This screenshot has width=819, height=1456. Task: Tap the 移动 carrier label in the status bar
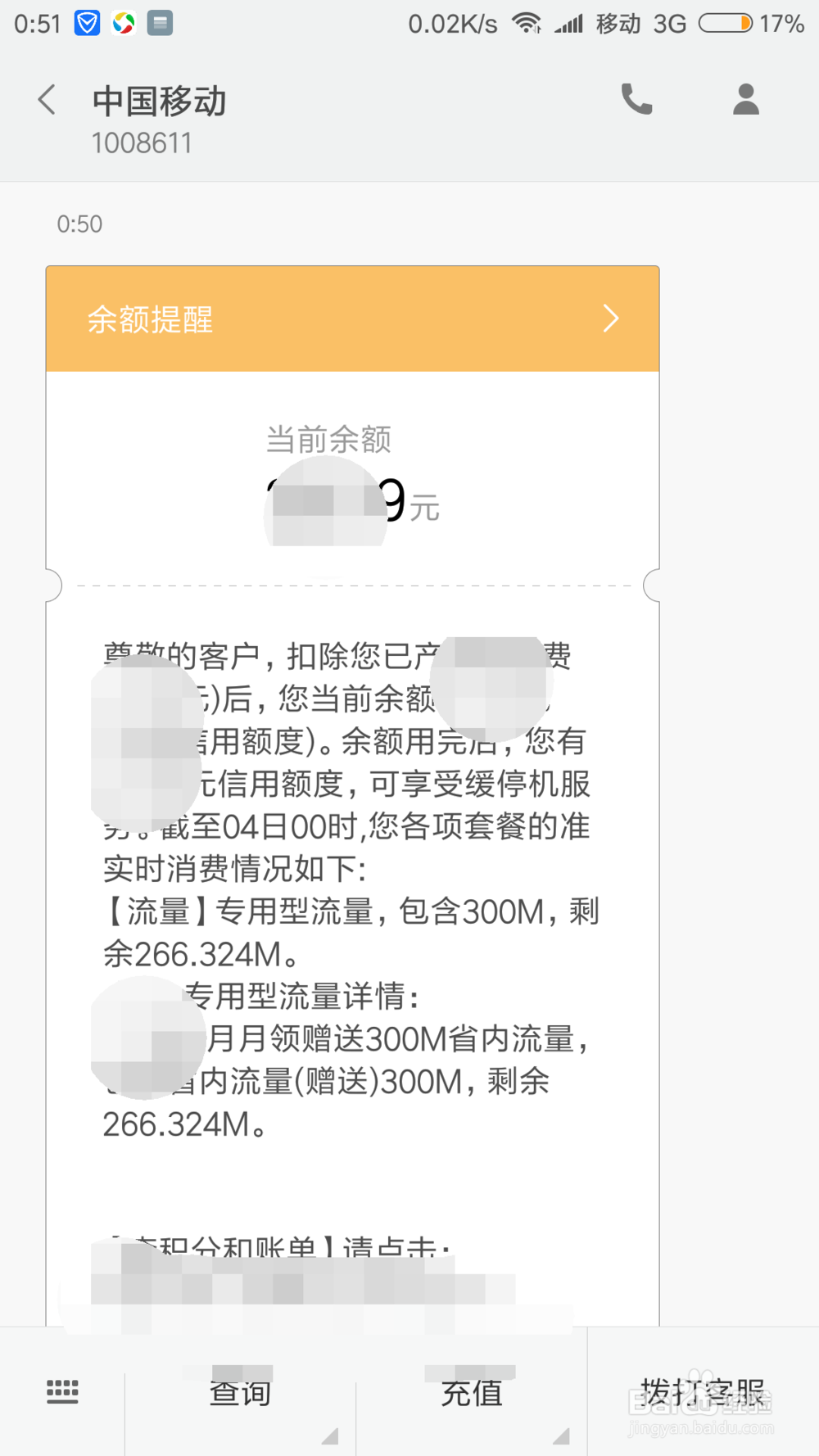(x=618, y=22)
